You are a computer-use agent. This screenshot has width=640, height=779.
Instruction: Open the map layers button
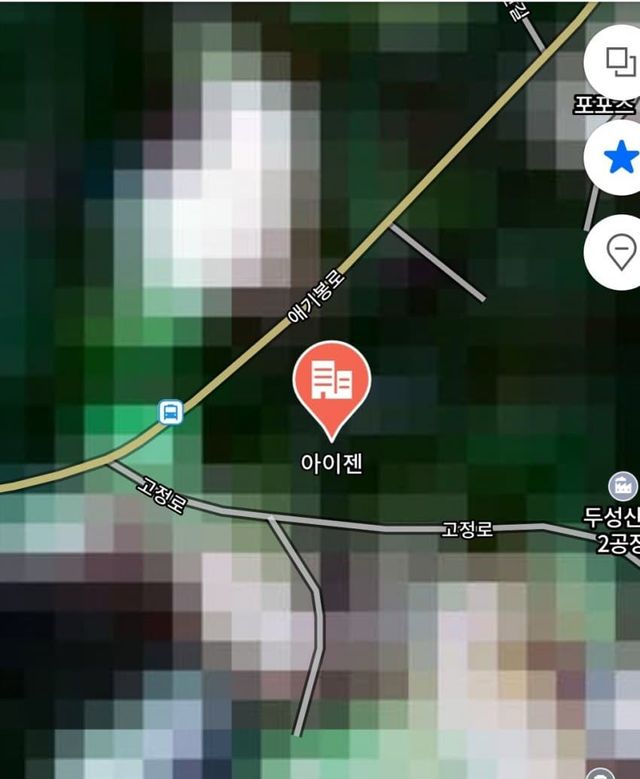(x=617, y=62)
